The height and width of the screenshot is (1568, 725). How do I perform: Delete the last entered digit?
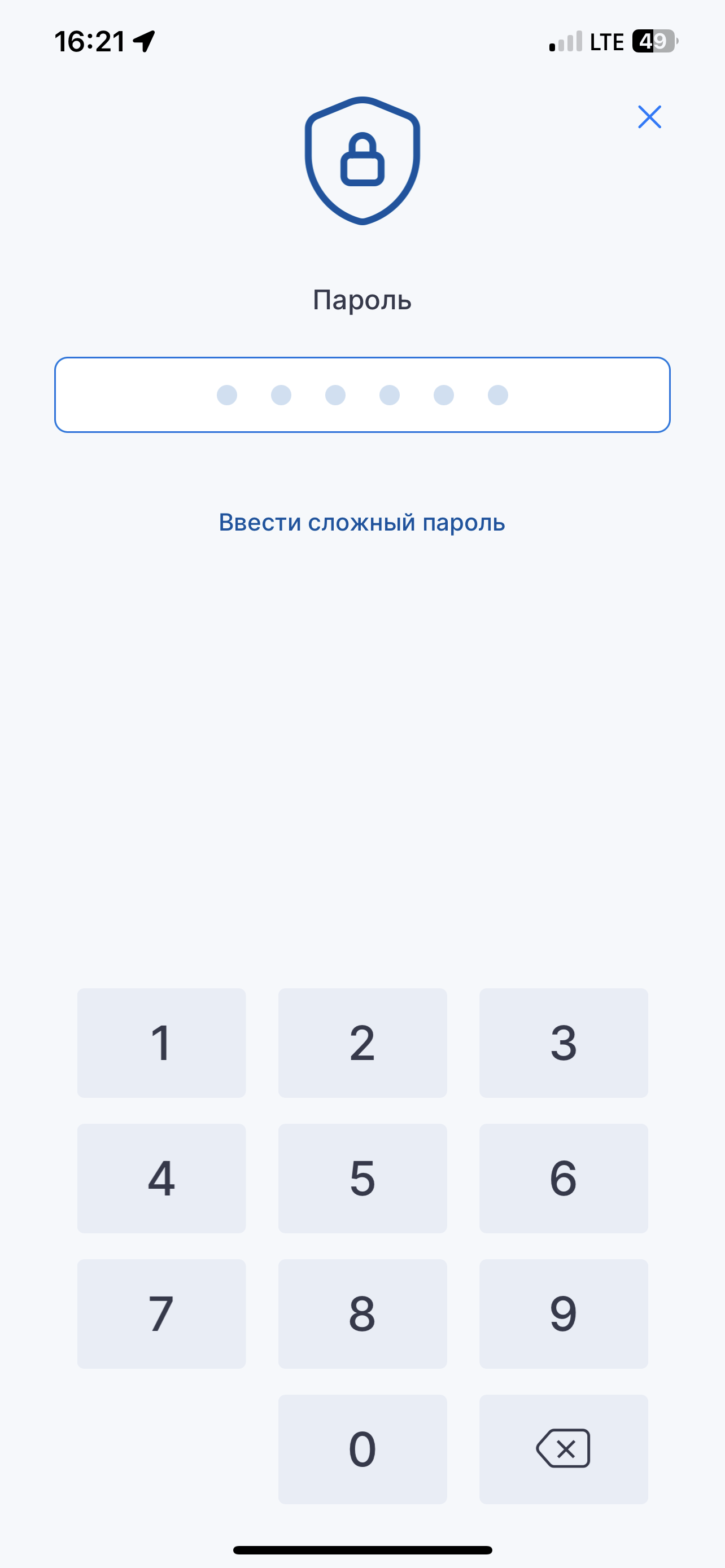(563, 1449)
